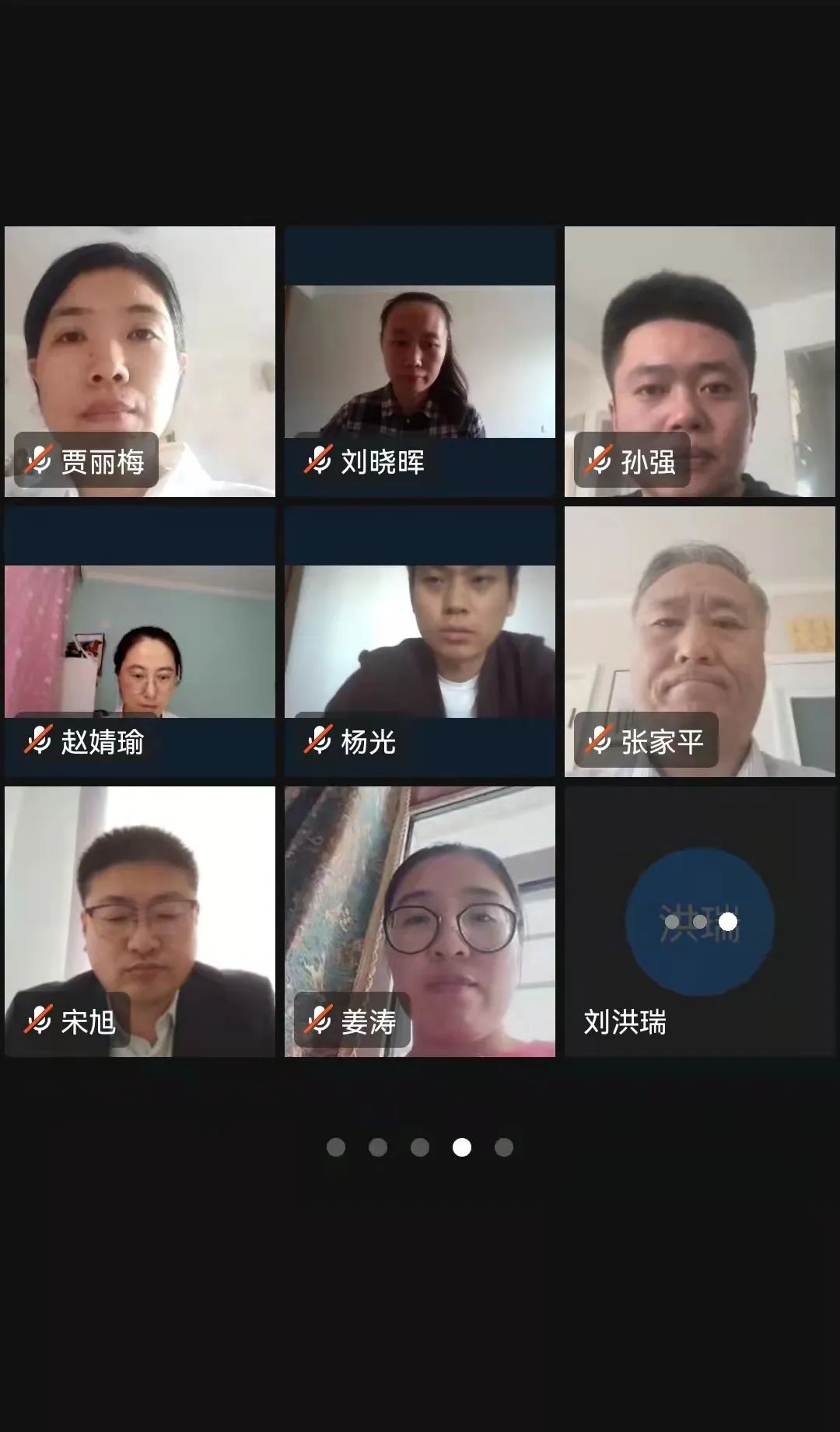Go to the last page indicator dot
This screenshot has width=840, height=1432.
pos(504,1147)
